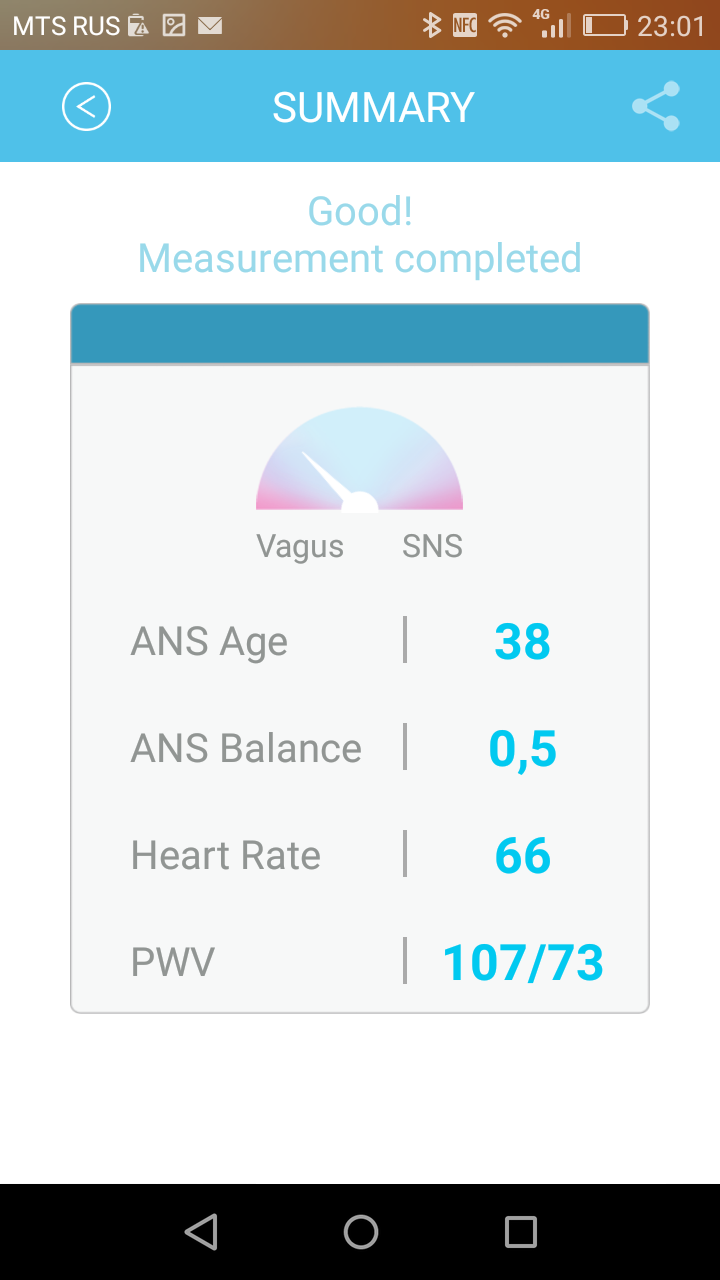Viewport: 720px width, 1280px height.
Task: Open the recent apps view
Action: (520, 1232)
